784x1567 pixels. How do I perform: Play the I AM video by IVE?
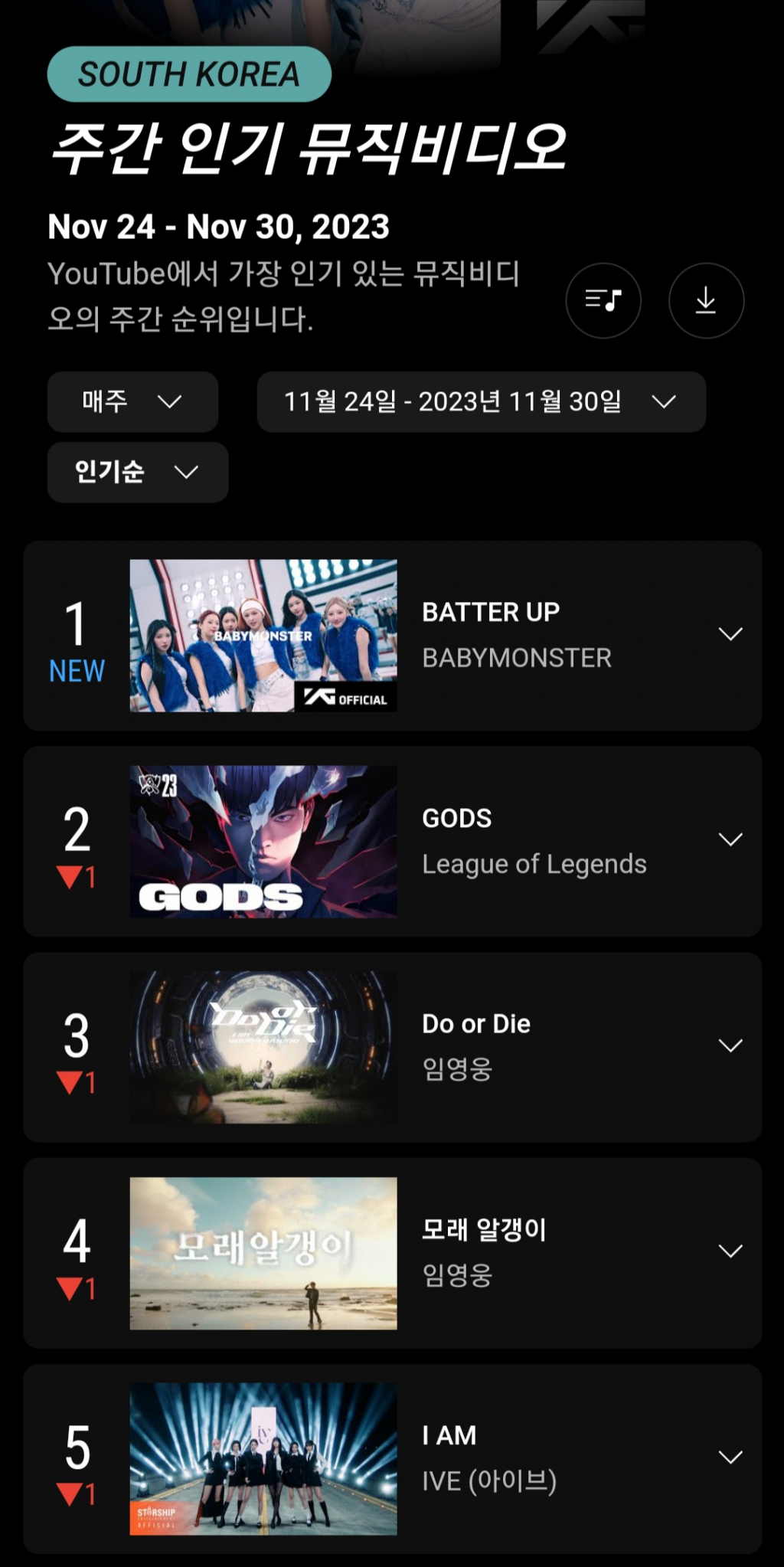click(263, 1458)
